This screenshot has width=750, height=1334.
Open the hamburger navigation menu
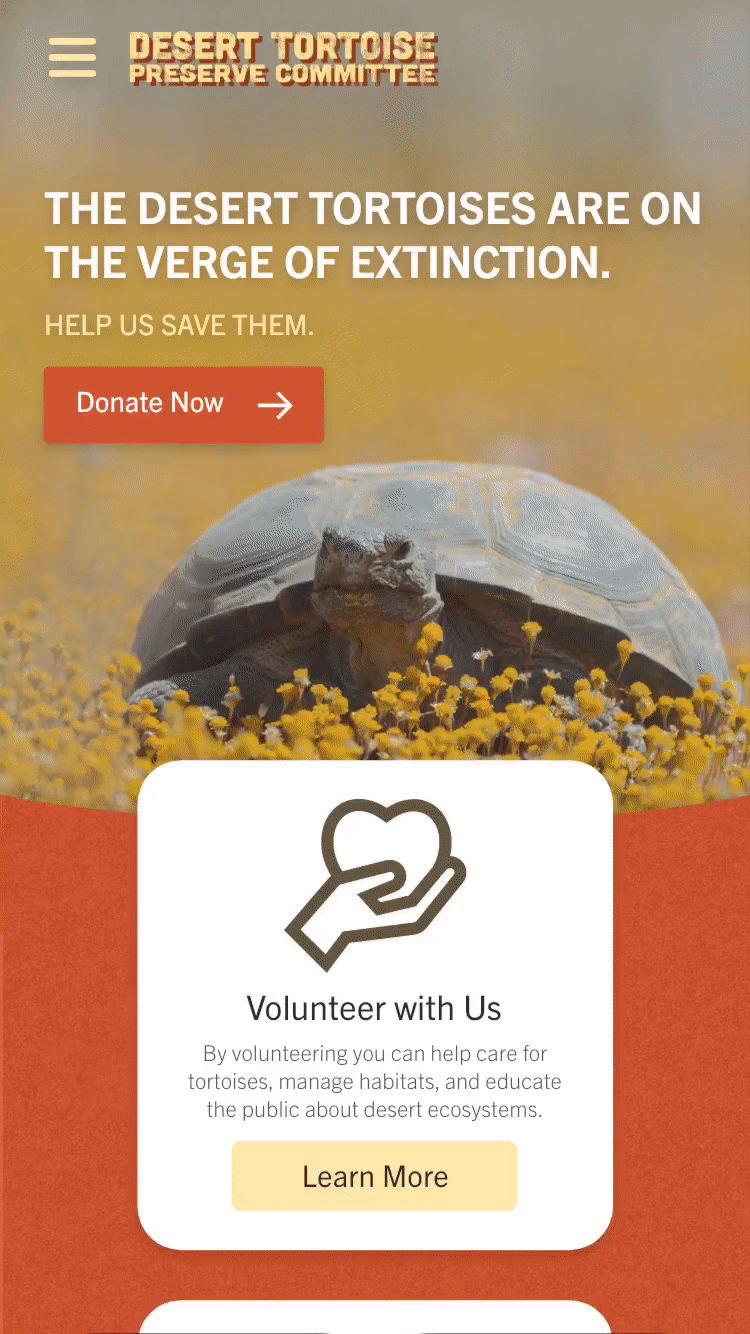tap(73, 58)
